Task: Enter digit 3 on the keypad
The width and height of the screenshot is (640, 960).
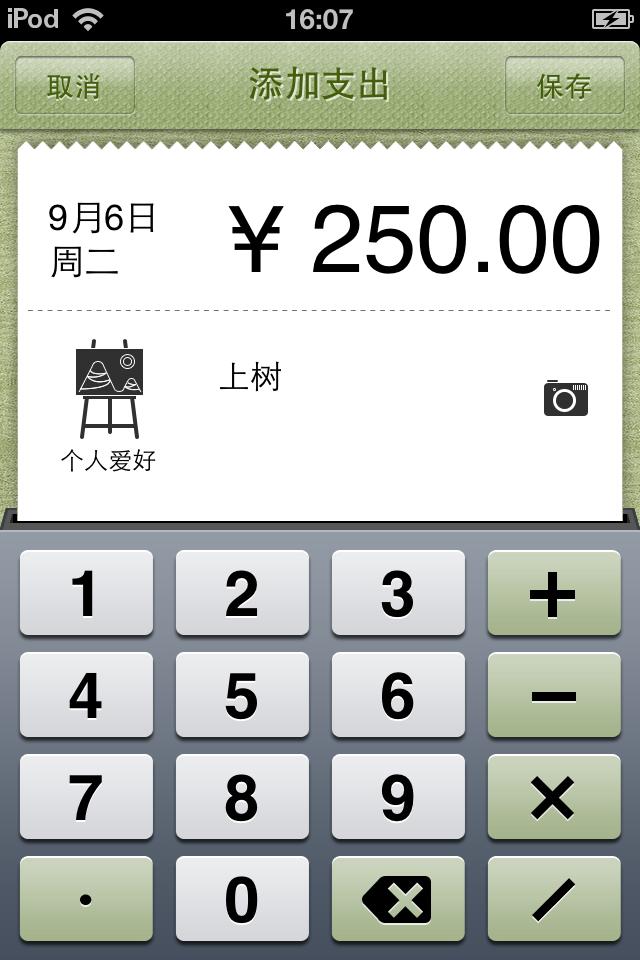Action: pyautogui.click(x=398, y=593)
